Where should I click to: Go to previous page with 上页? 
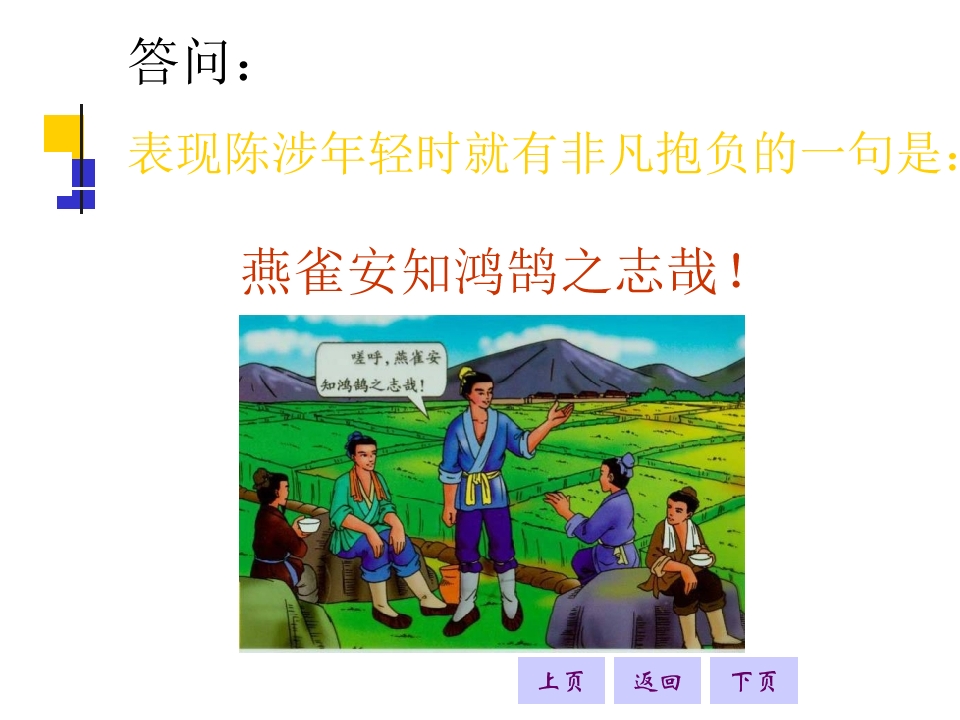click(561, 681)
